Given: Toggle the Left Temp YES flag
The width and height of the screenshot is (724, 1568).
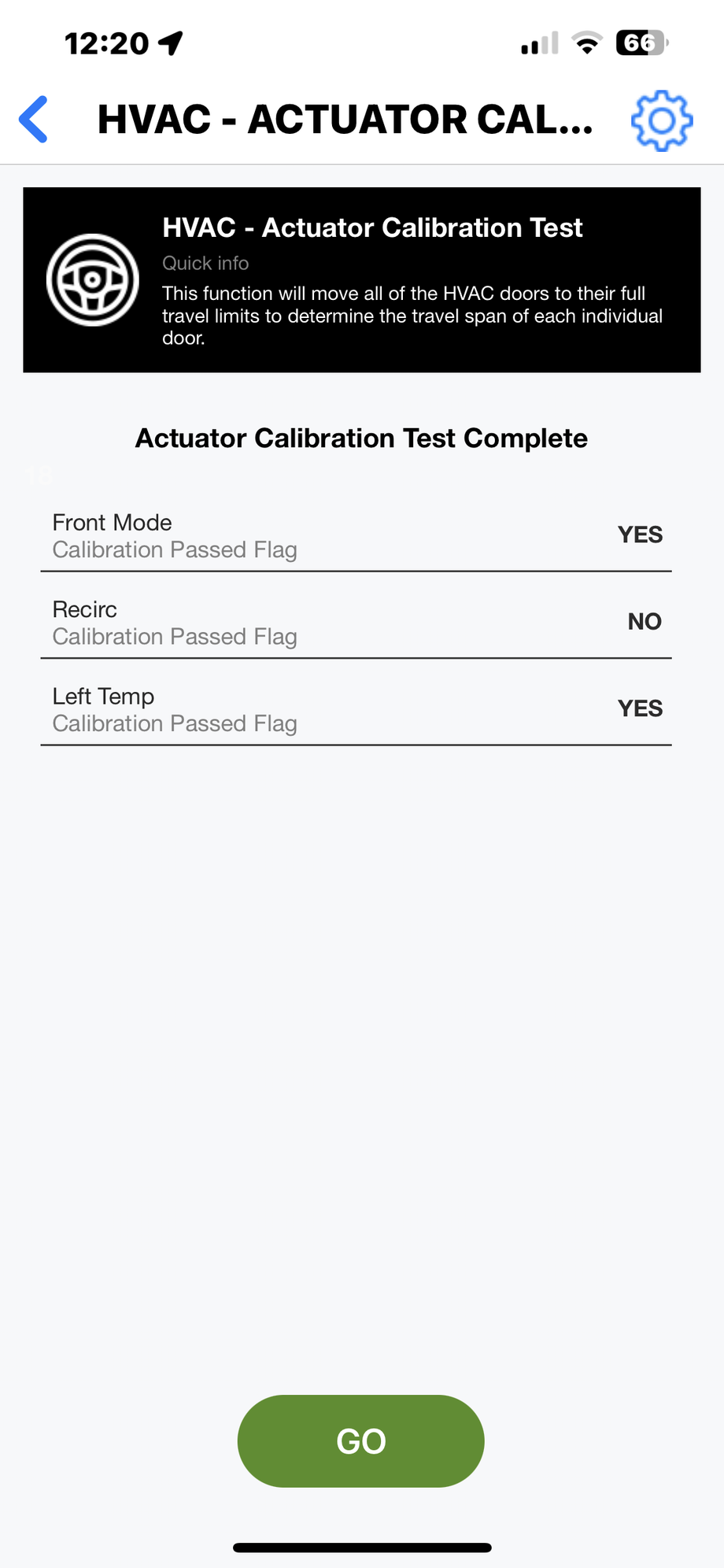Looking at the screenshot, I should click(x=640, y=708).
